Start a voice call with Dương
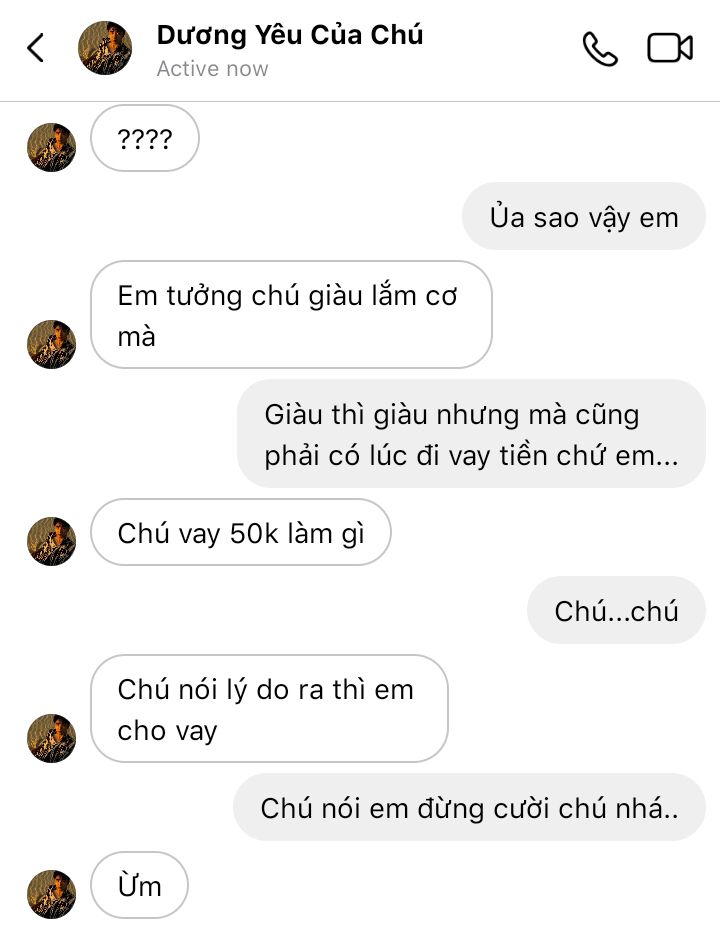 [x=600, y=48]
